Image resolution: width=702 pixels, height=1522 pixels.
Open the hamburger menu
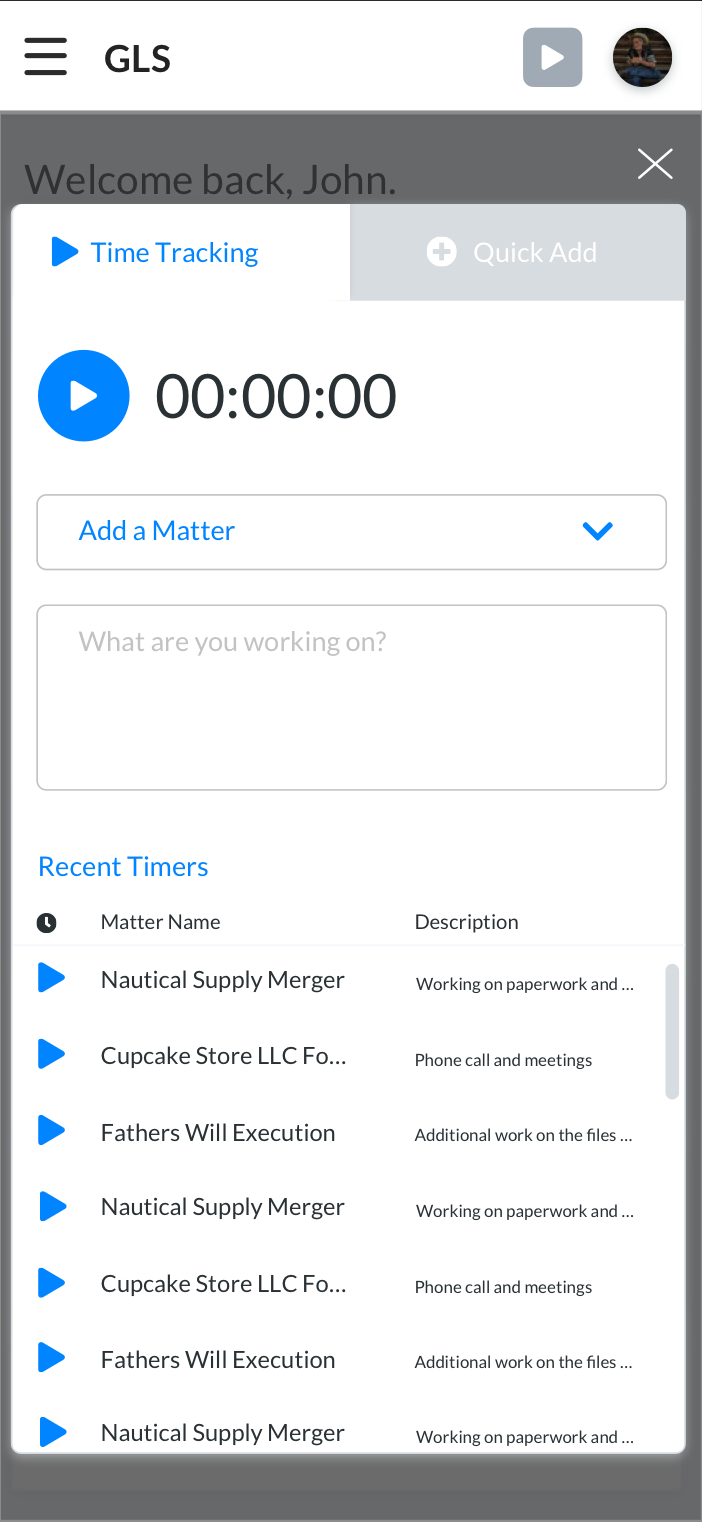46,57
